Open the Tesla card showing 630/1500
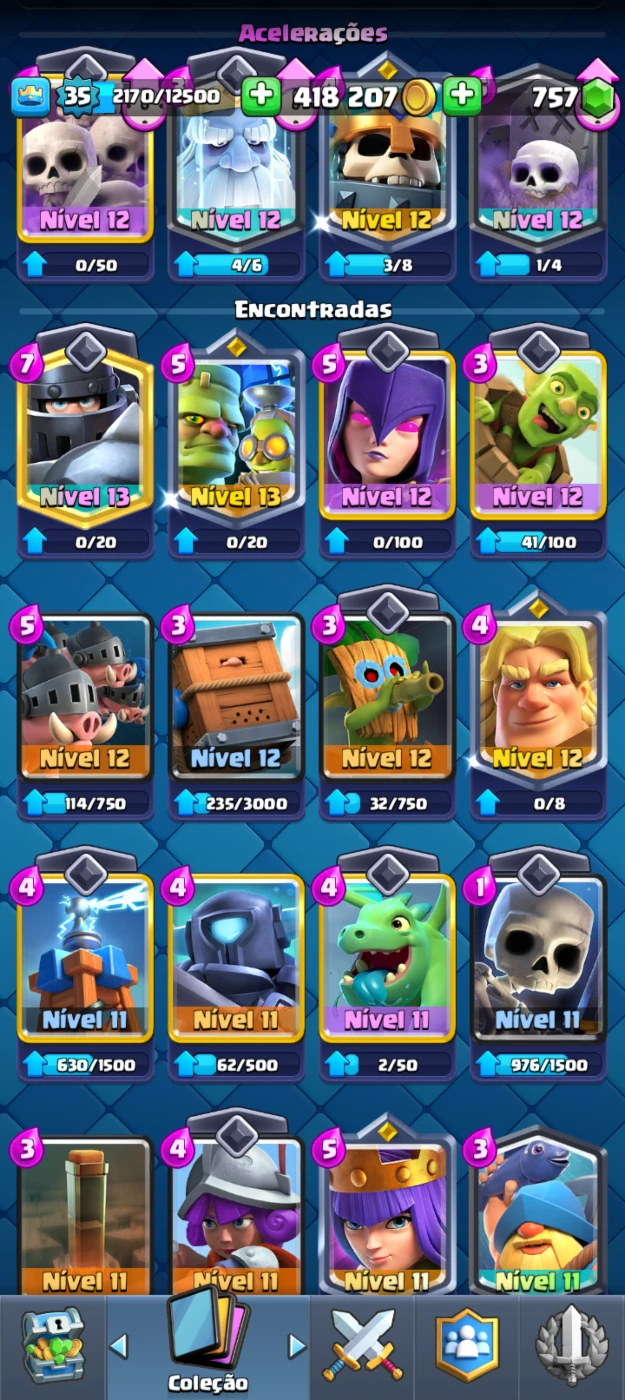 click(x=86, y=958)
